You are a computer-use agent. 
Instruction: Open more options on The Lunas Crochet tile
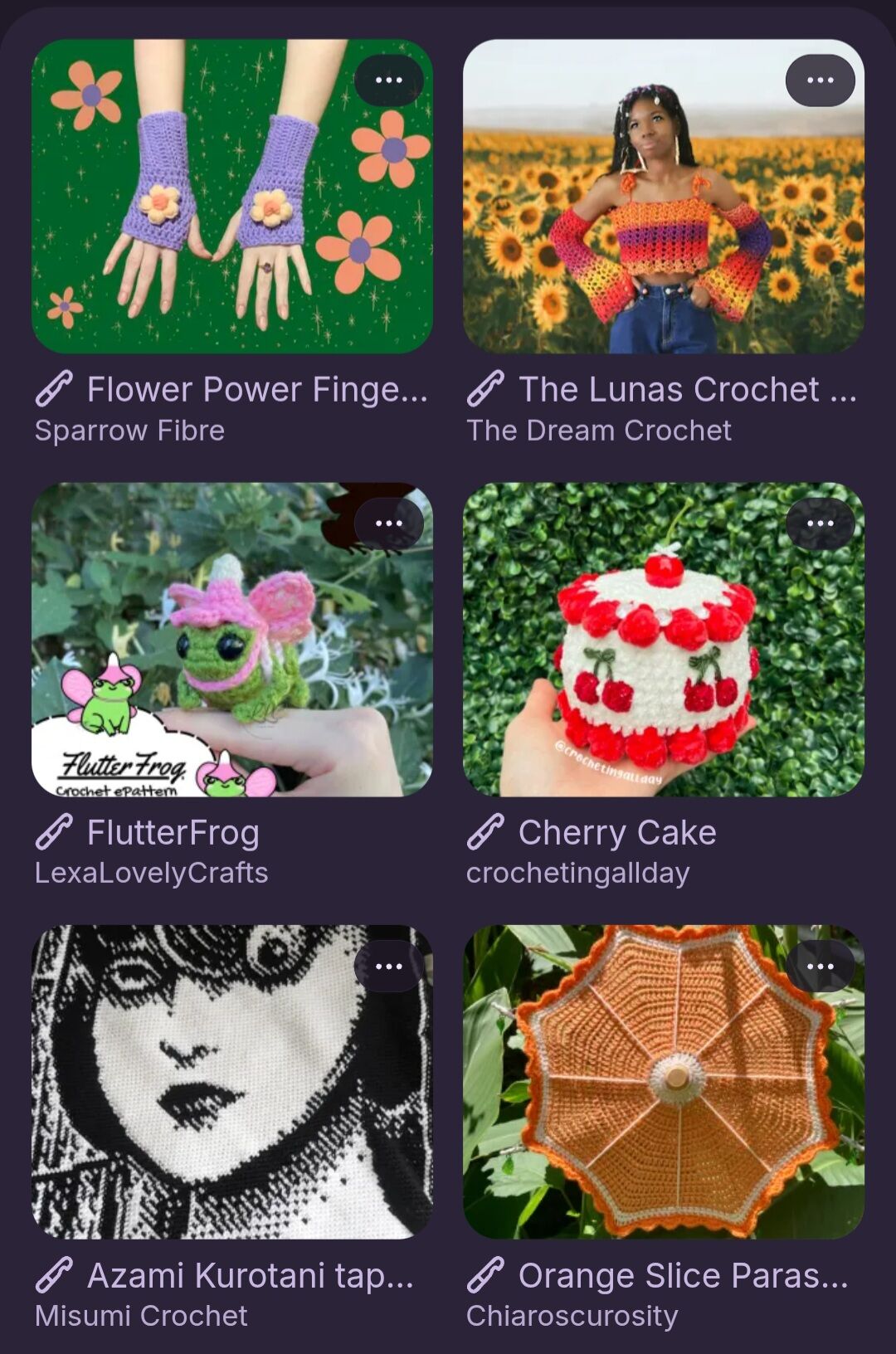pos(820,80)
